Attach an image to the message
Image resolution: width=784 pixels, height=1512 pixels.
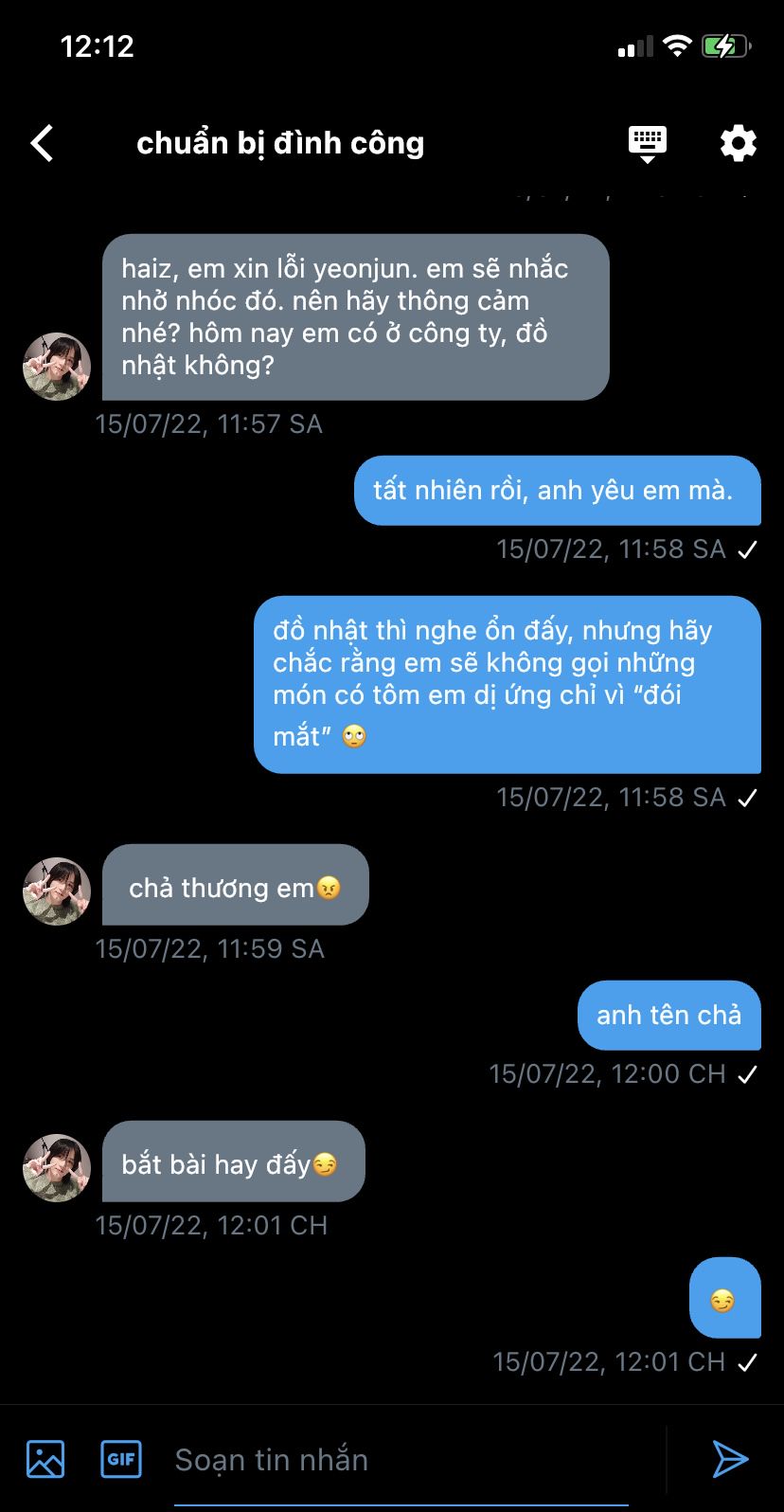point(45,1459)
